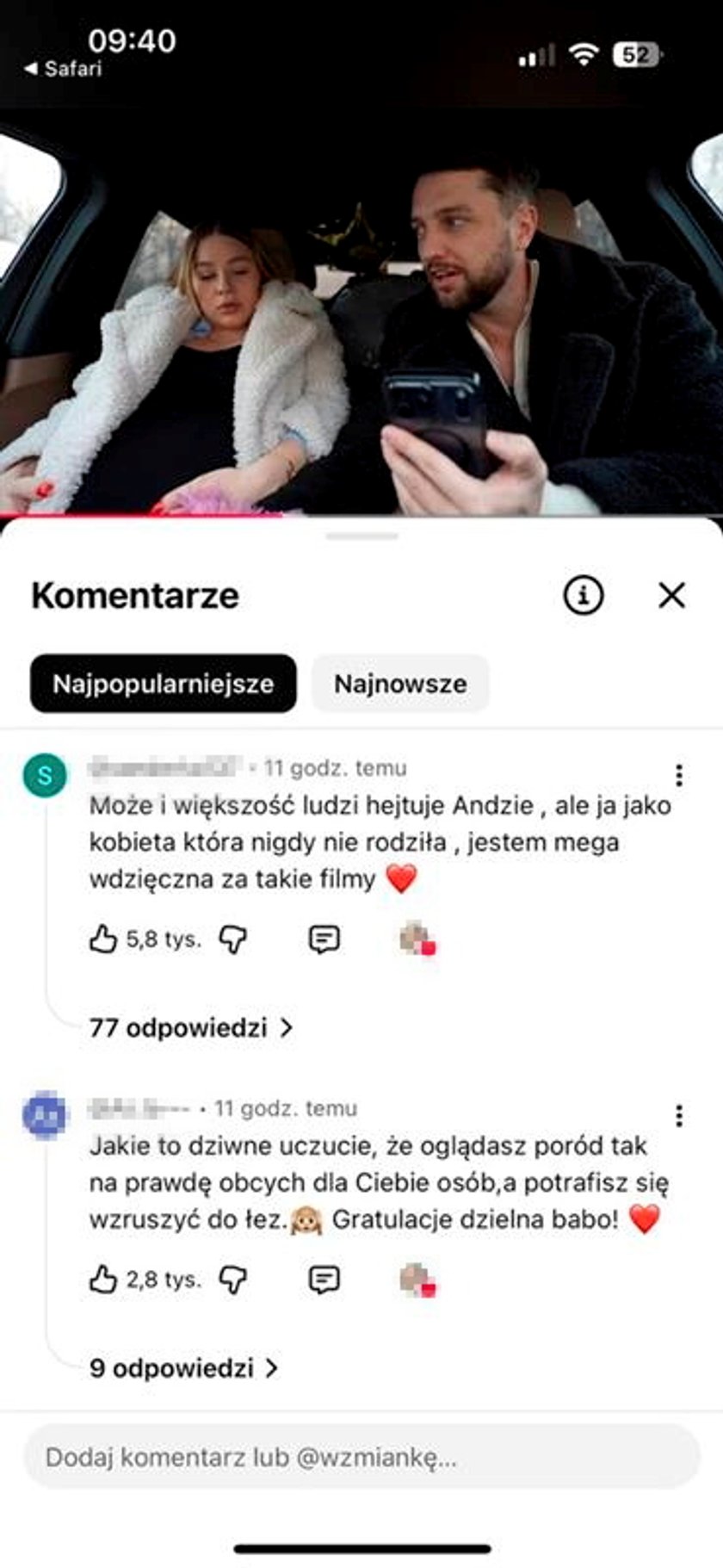This screenshot has height=1568, width=723.
Task: Open the green S commenter avatar
Action: point(44,775)
